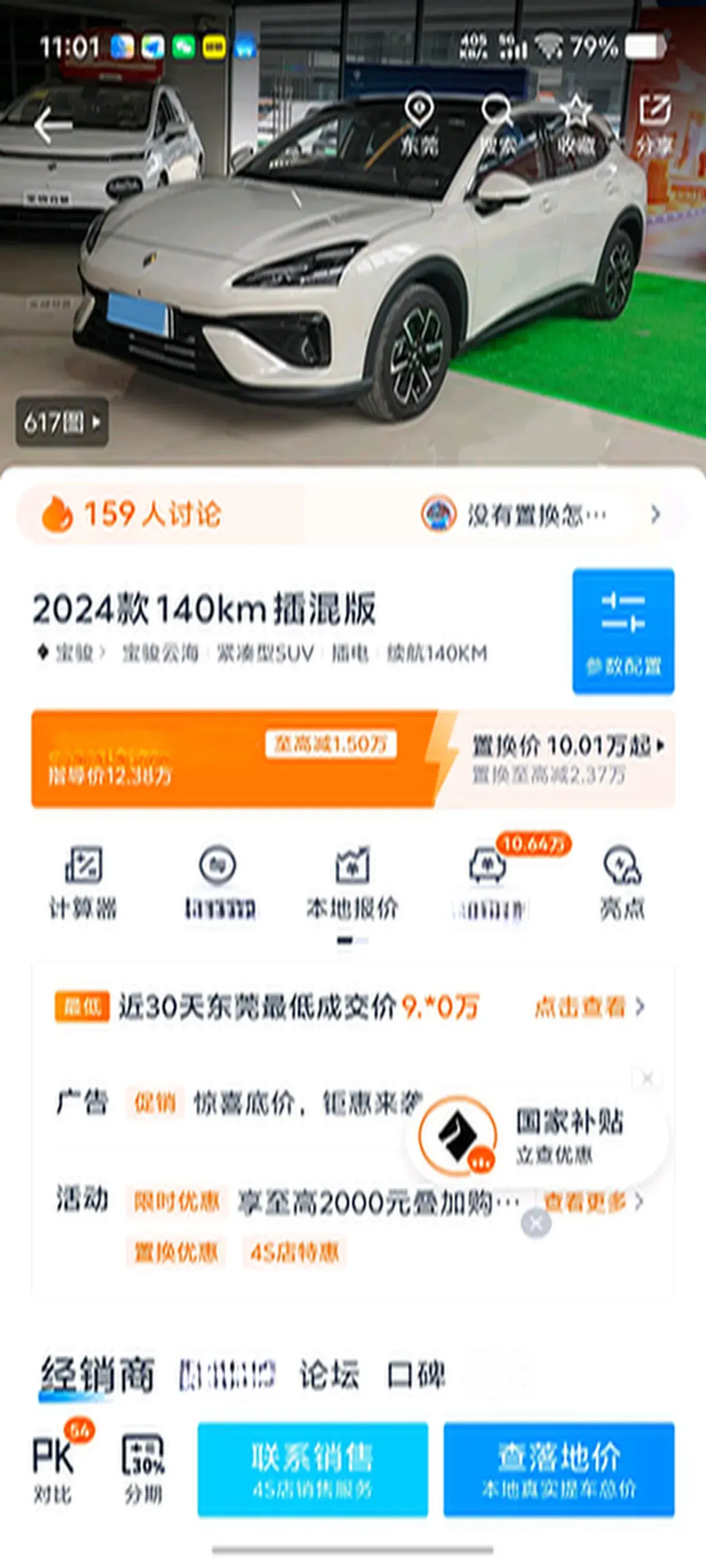View 置换价 10.01万起 trade-in price
Viewport: 706px width, 1568px height.
pyautogui.click(x=566, y=746)
